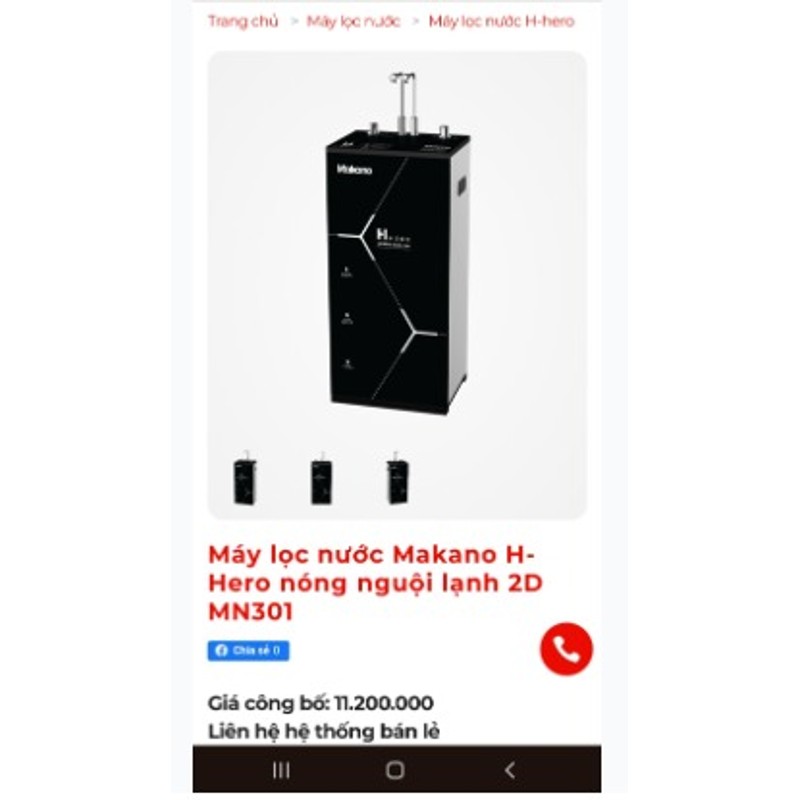Open the Máy lọc nước H-hero breadcrumb
Image resolution: width=800 pixels, height=800 pixels.
[x=501, y=21]
